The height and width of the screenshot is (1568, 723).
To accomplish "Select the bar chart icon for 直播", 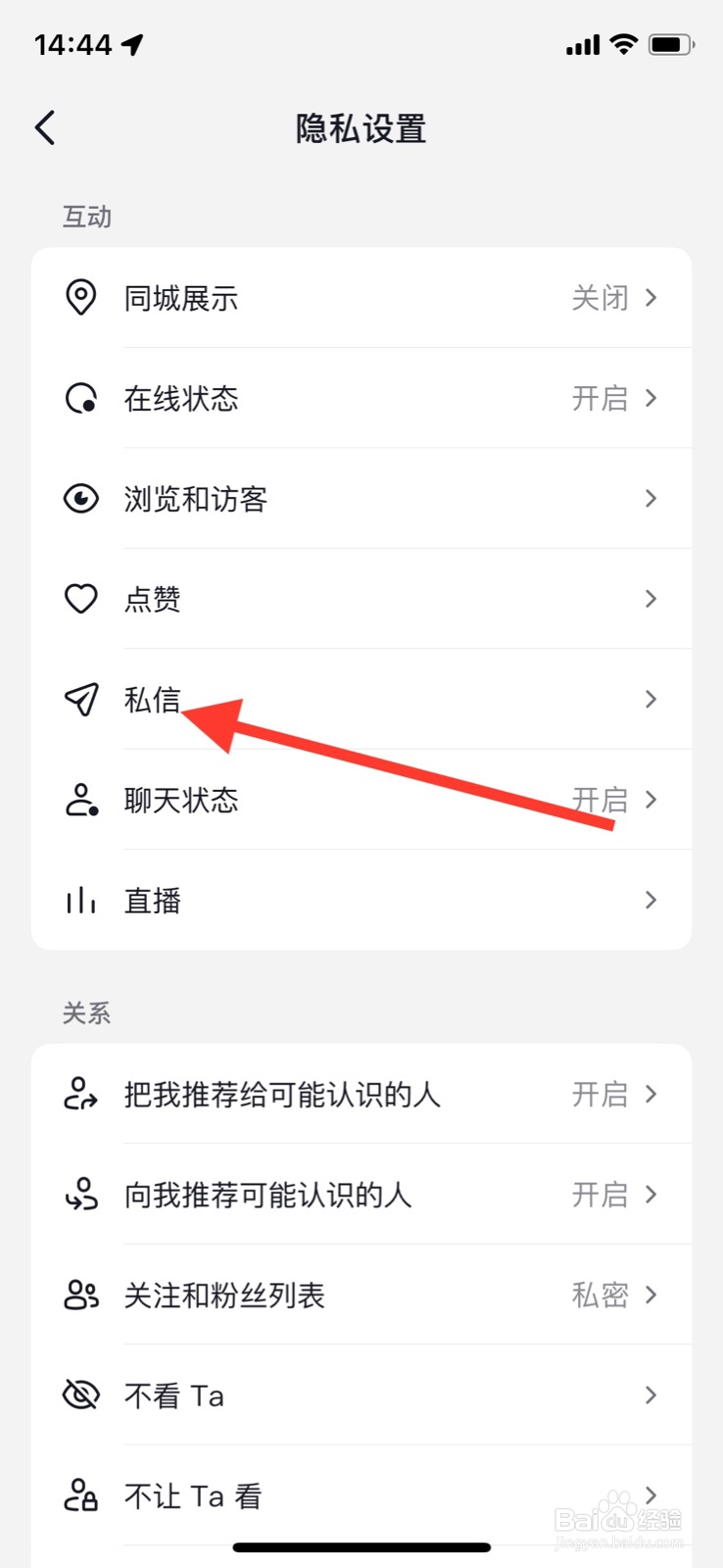I will [x=81, y=900].
